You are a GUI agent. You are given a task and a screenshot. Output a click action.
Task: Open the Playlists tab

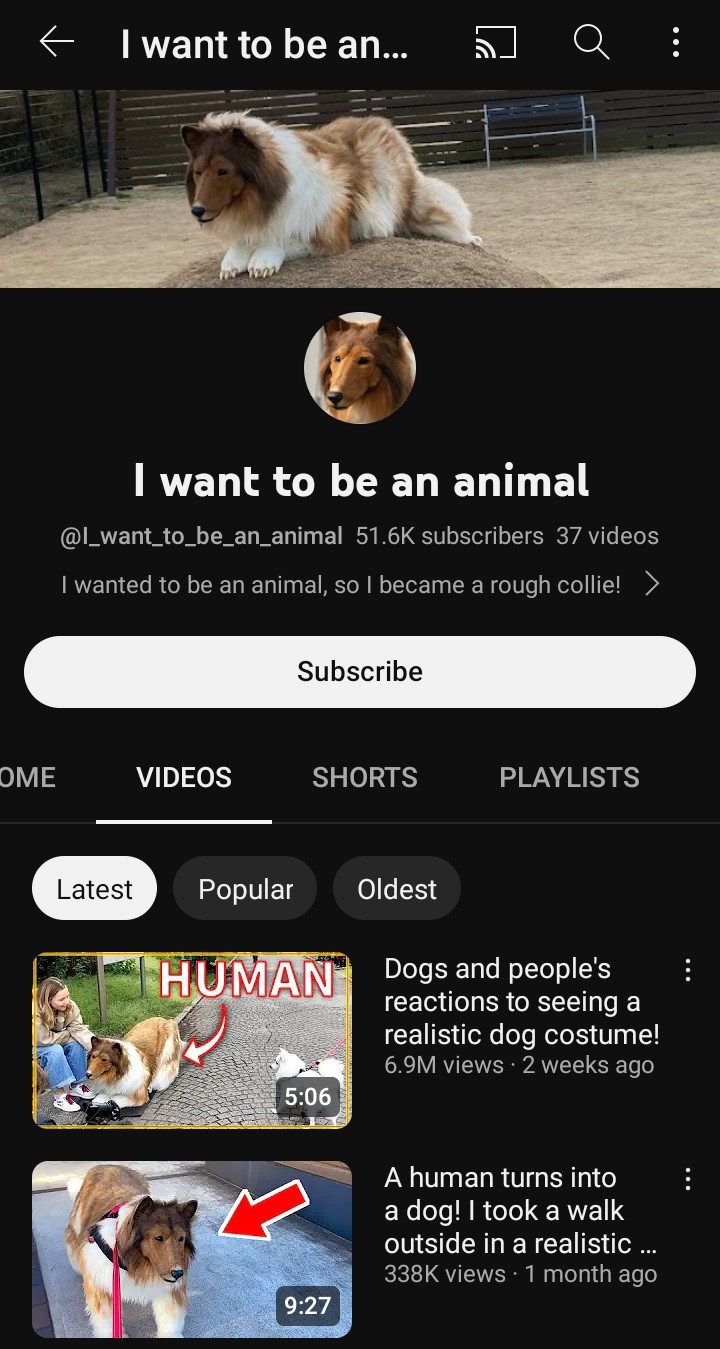point(569,777)
